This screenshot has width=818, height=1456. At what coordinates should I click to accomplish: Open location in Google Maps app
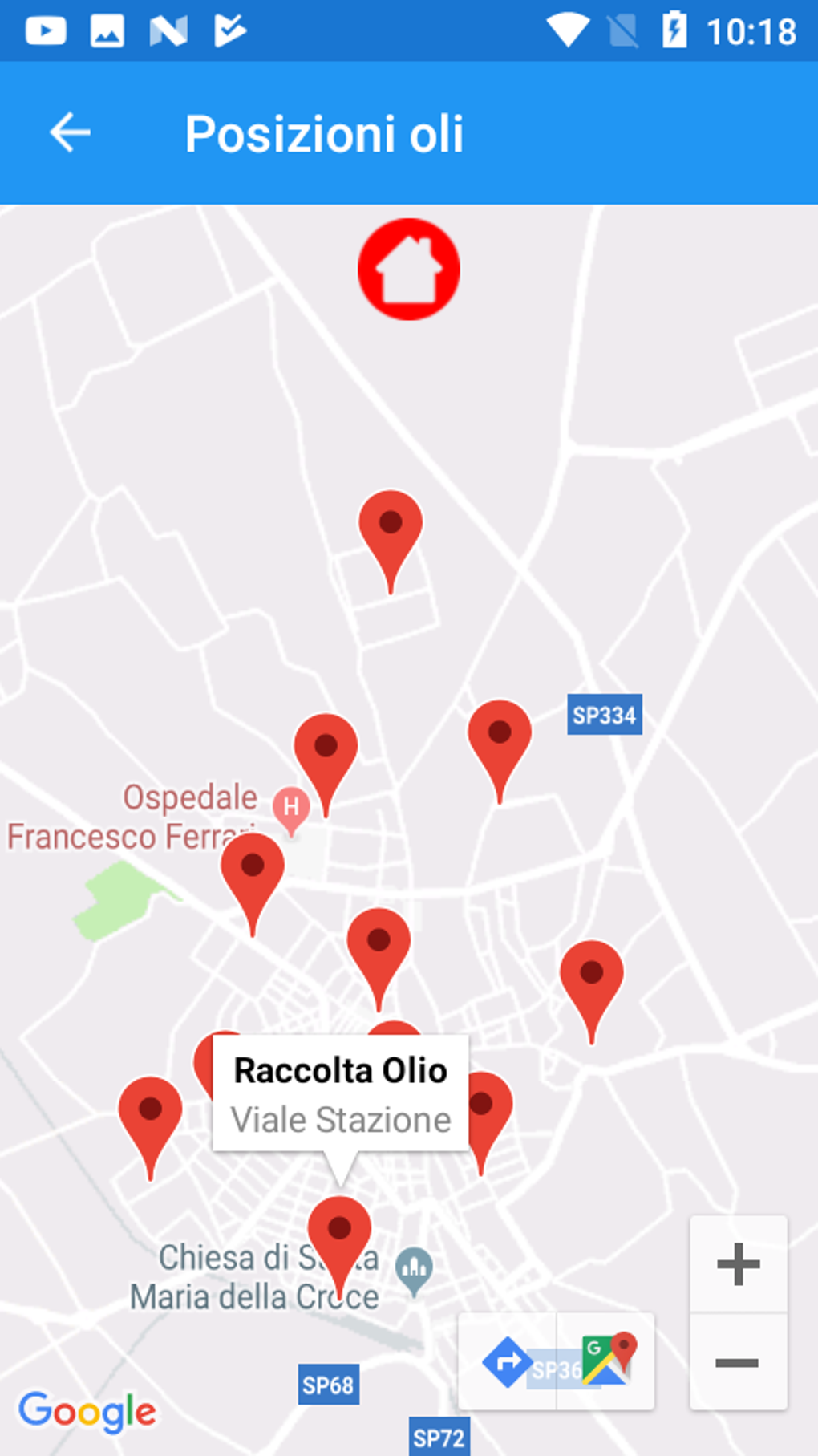tap(607, 1361)
